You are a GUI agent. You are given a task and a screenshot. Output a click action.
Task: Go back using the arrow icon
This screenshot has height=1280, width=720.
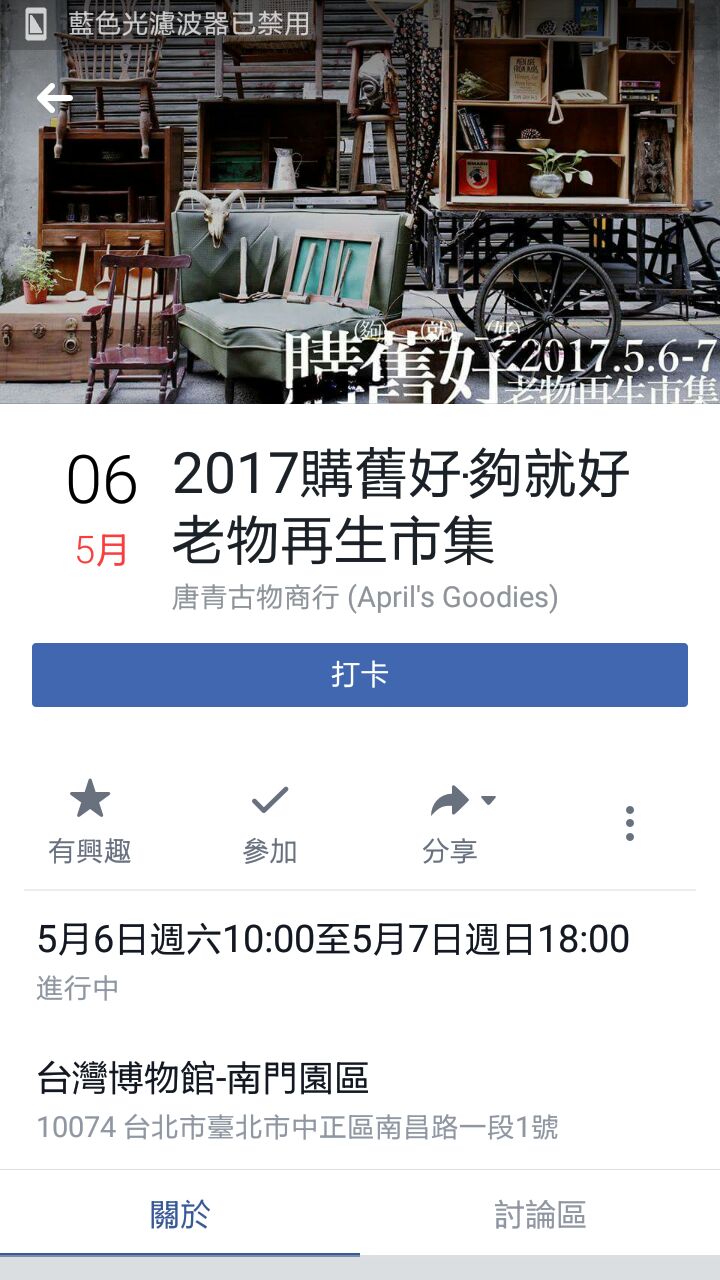pyautogui.click(x=54, y=98)
